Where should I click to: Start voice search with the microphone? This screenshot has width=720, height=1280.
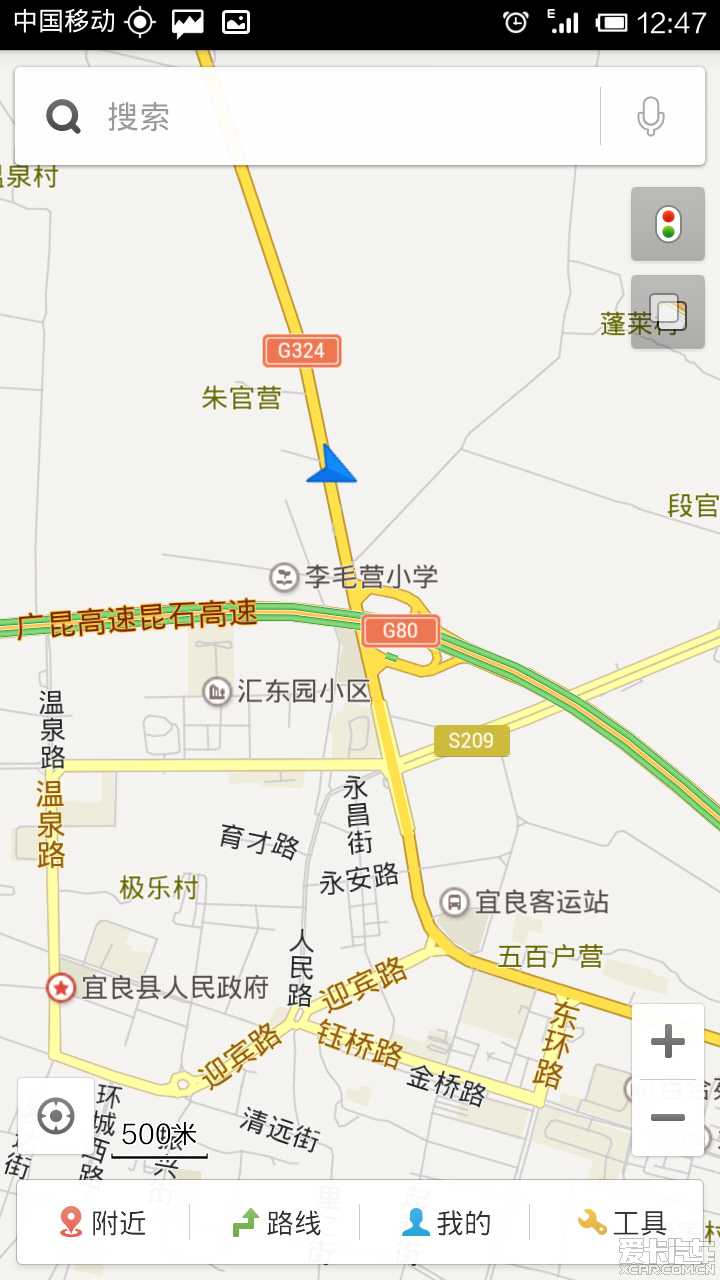pyautogui.click(x=651, y=117)
